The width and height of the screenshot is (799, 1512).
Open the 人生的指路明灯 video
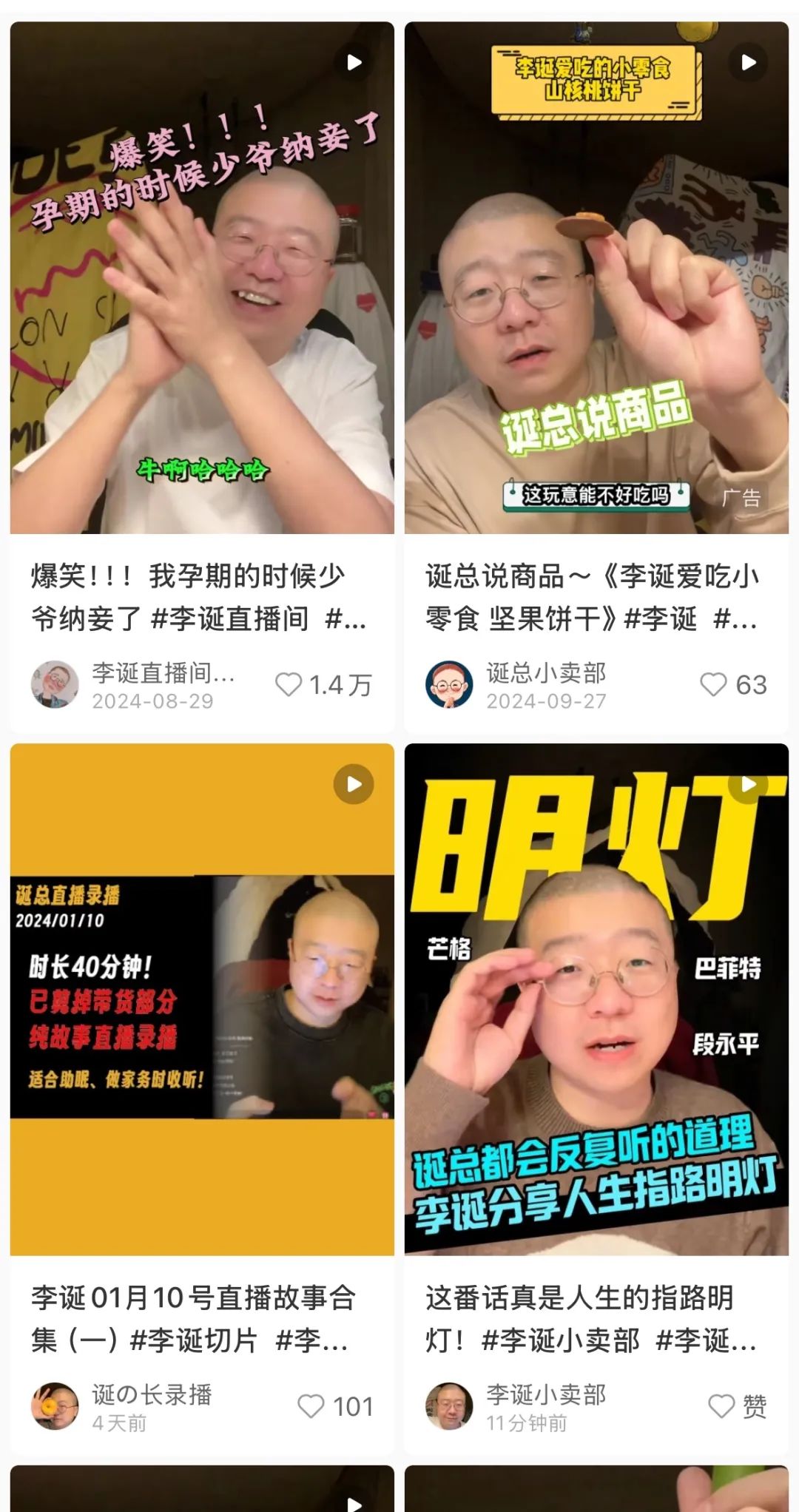point(596,999)
